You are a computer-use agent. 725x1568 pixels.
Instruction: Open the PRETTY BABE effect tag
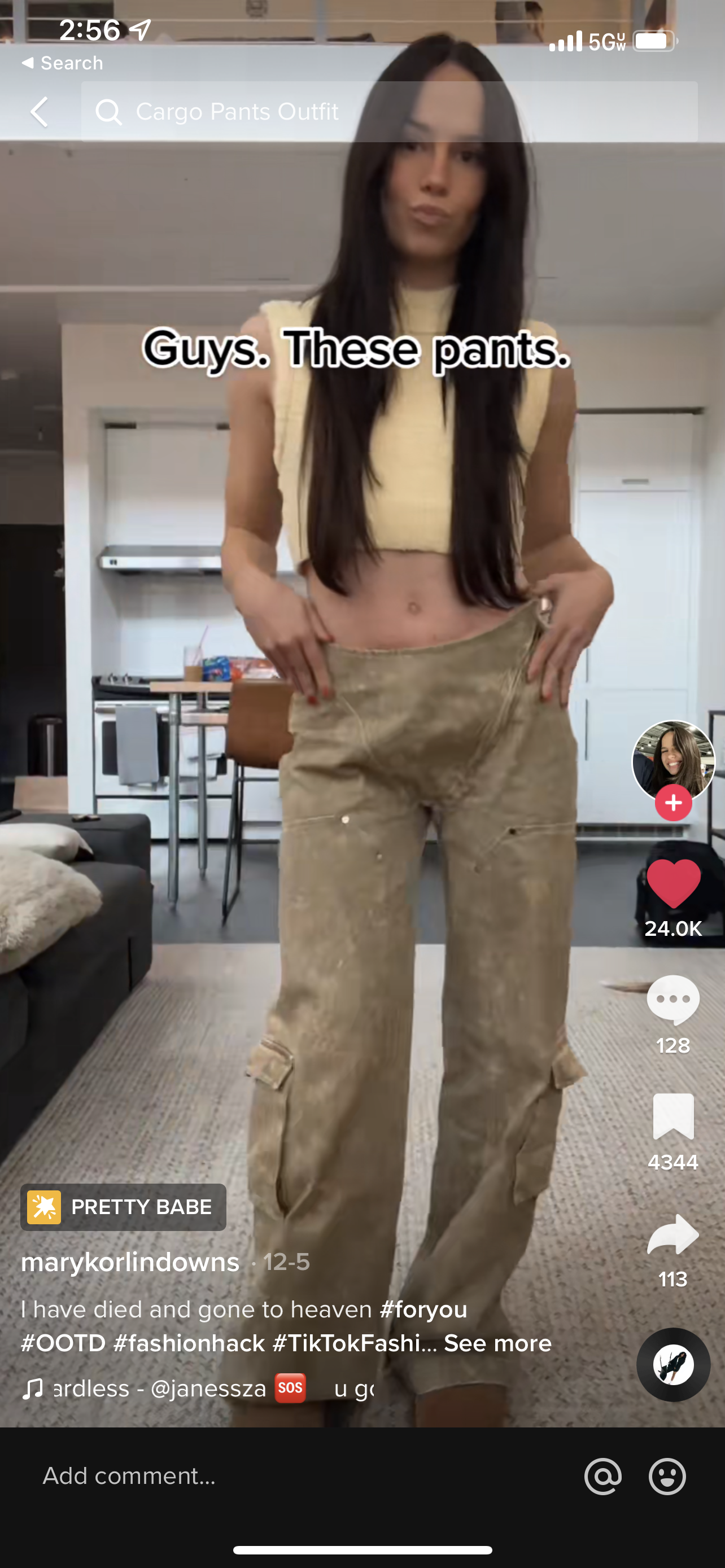point(124,1207)
